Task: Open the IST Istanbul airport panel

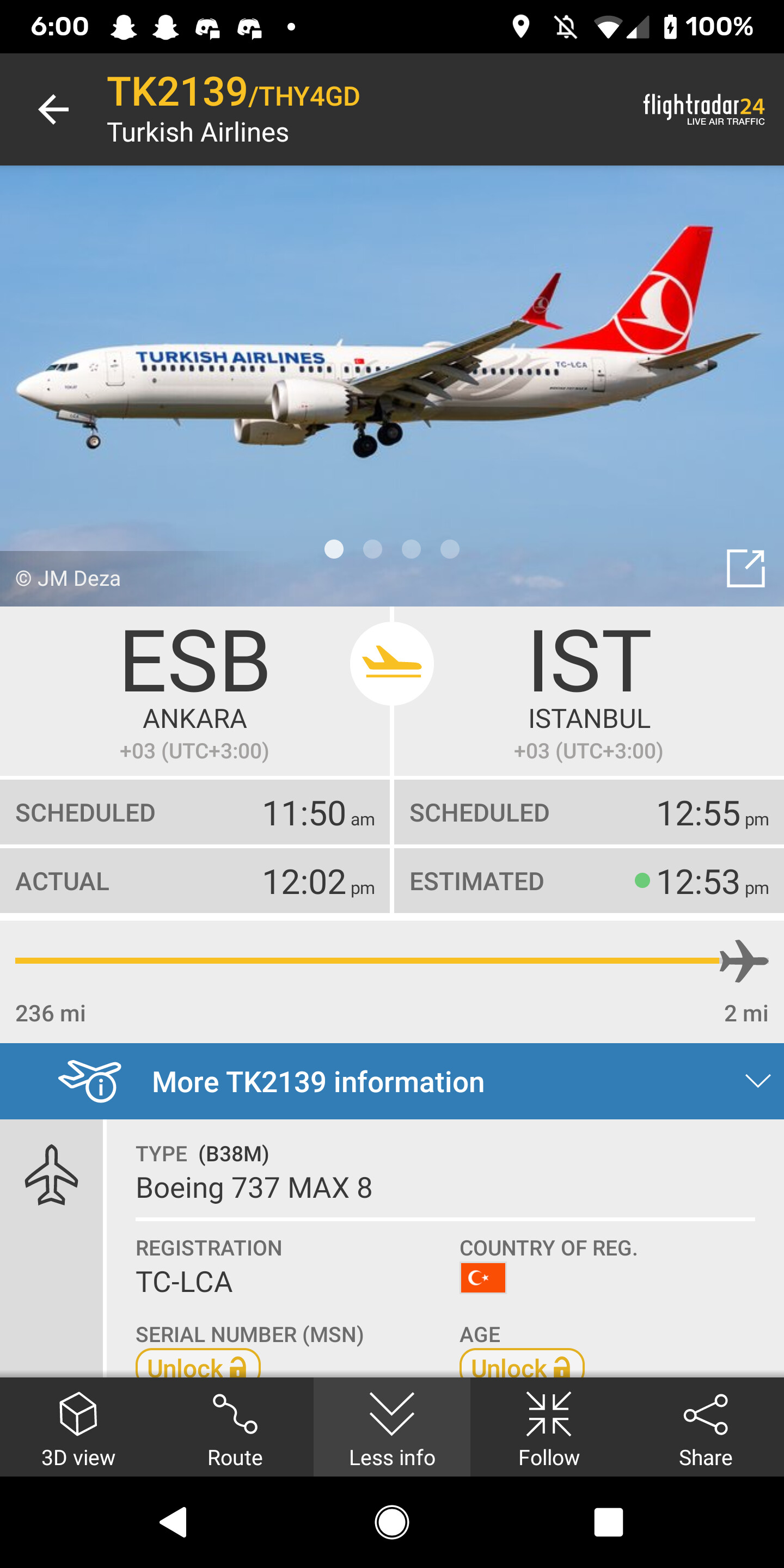Action: pyautogui.click(x=589, y=691)
